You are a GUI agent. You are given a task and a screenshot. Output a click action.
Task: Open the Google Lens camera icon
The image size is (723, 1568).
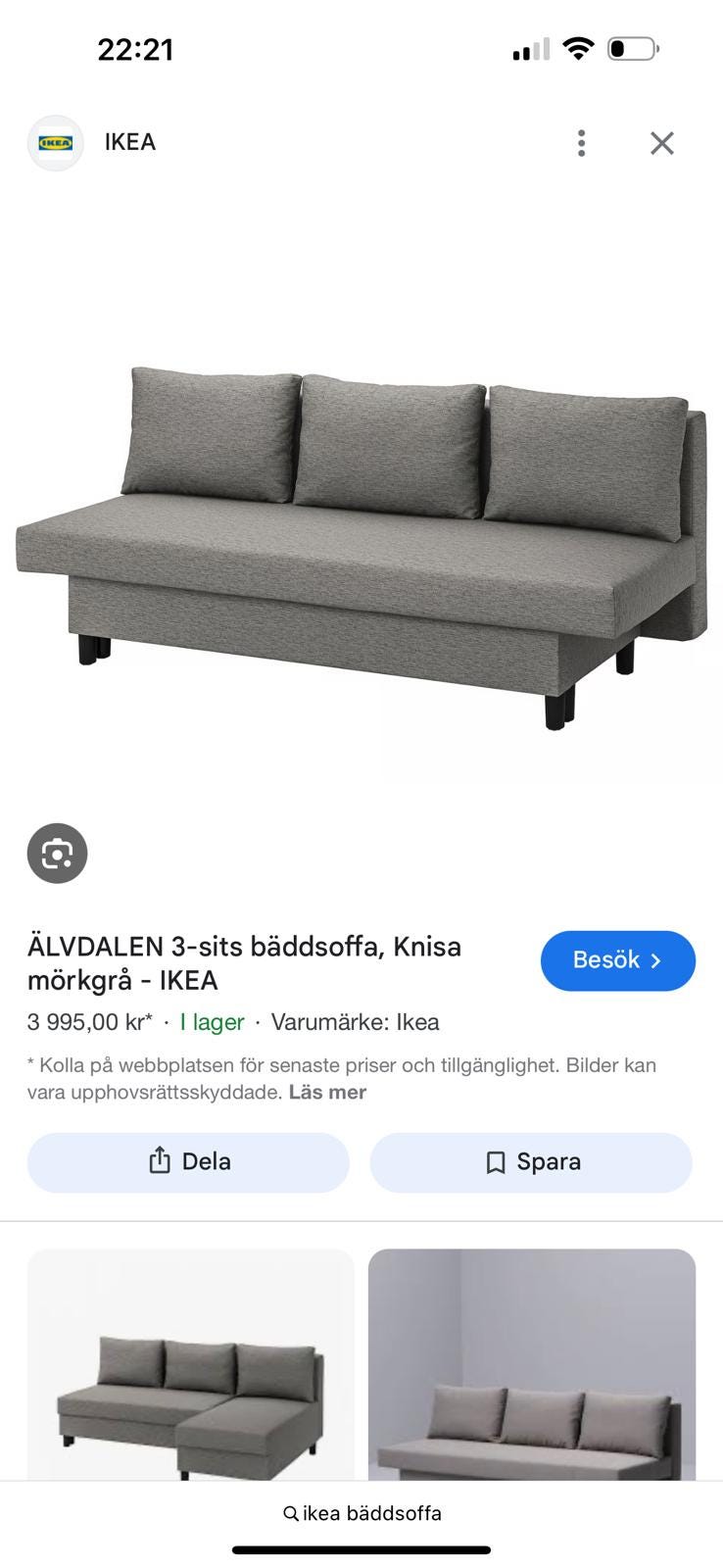[x=57, y=853]
